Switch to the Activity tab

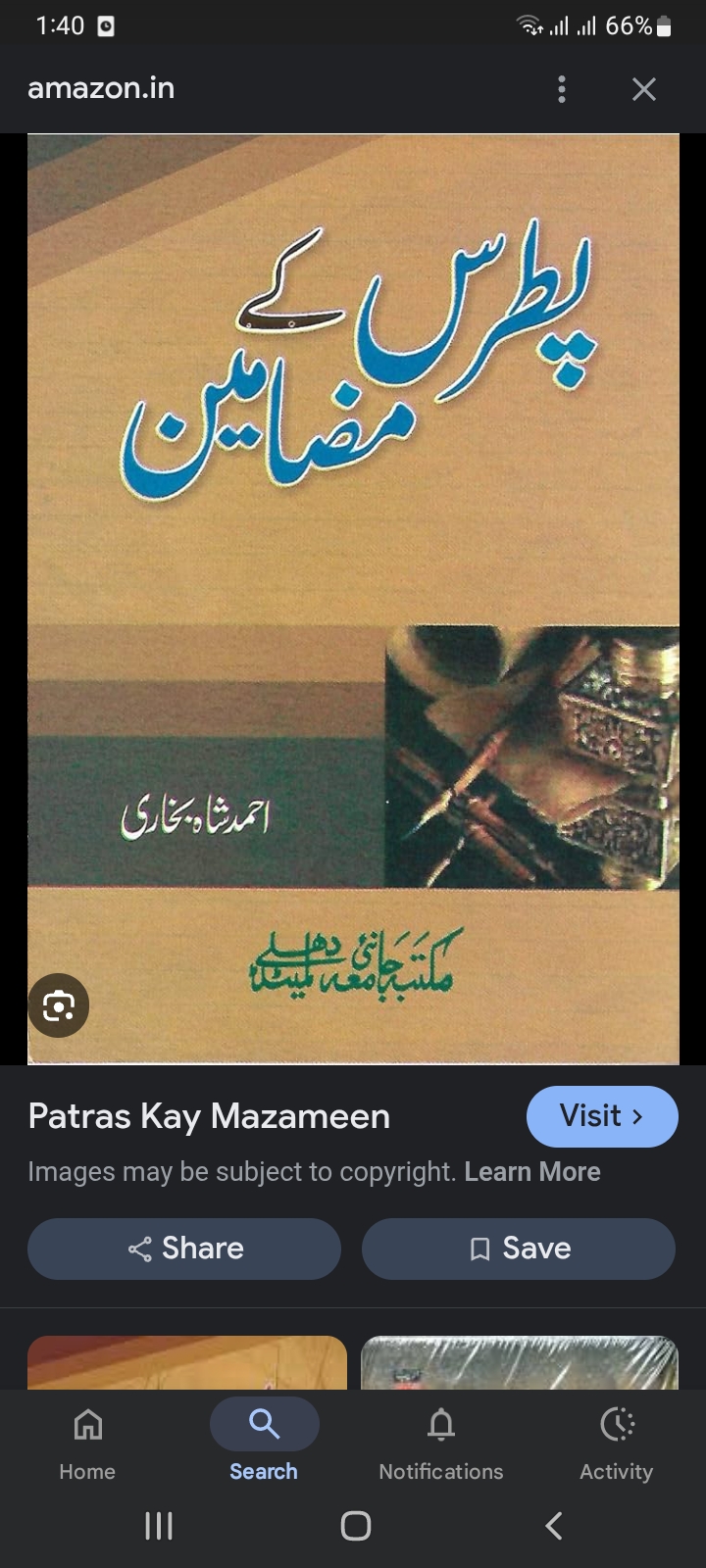(617, 1442)
